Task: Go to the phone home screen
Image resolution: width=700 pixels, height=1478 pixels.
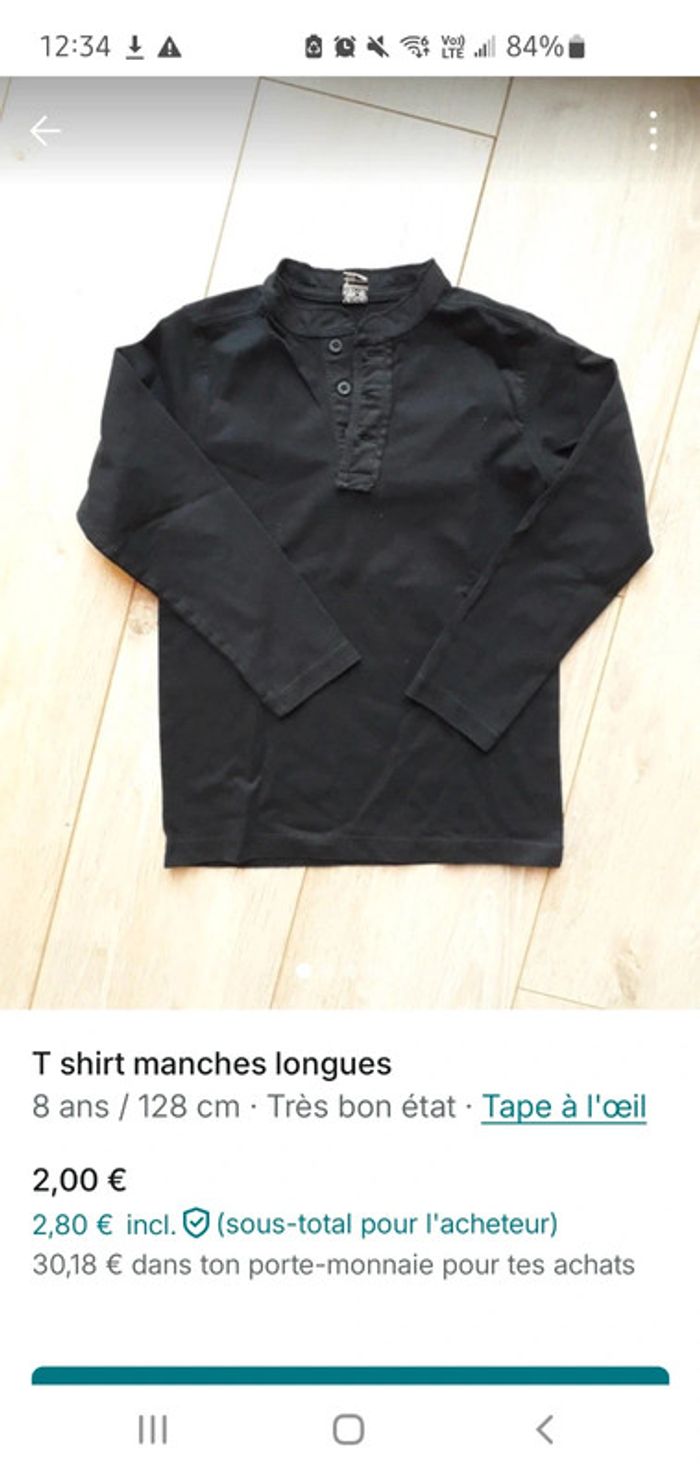Action: coord(348,1429)
